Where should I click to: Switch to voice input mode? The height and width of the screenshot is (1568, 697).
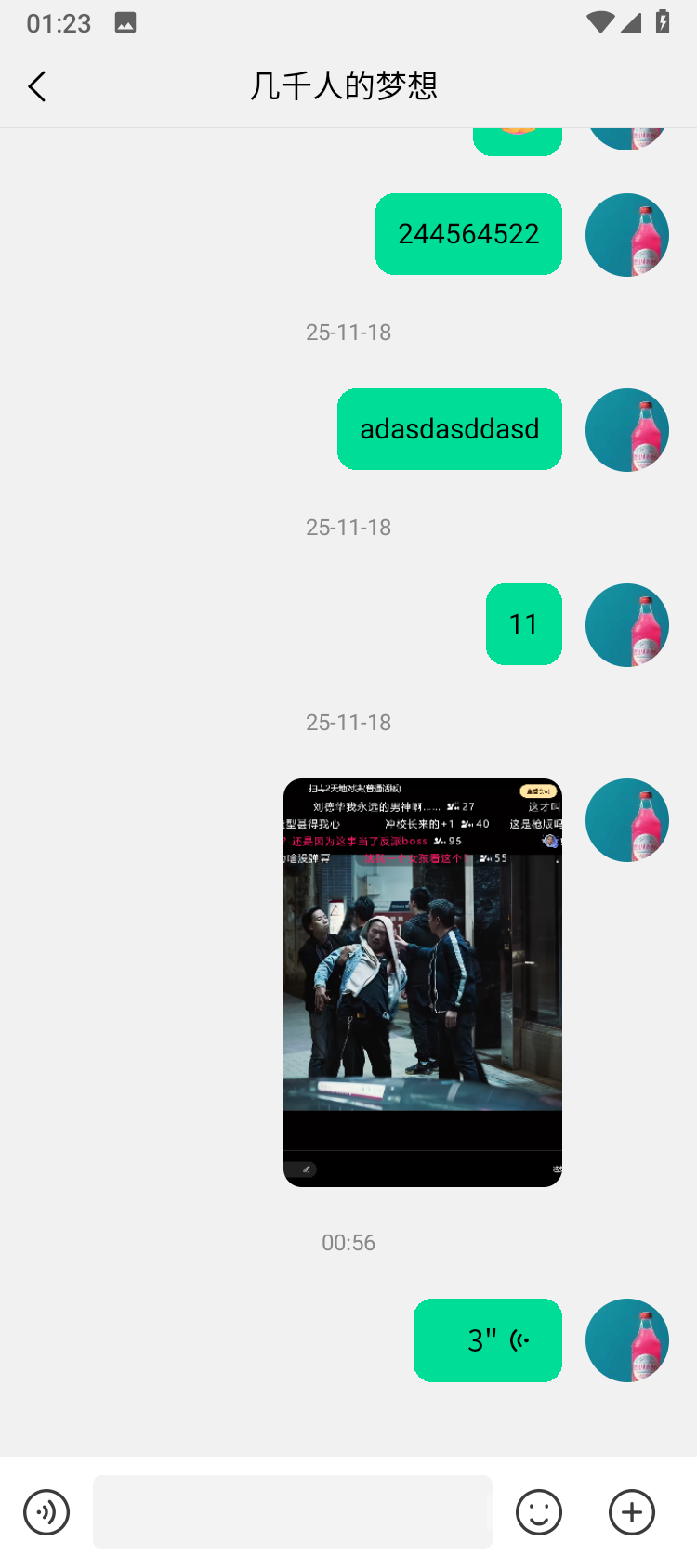click(46, 1512)
